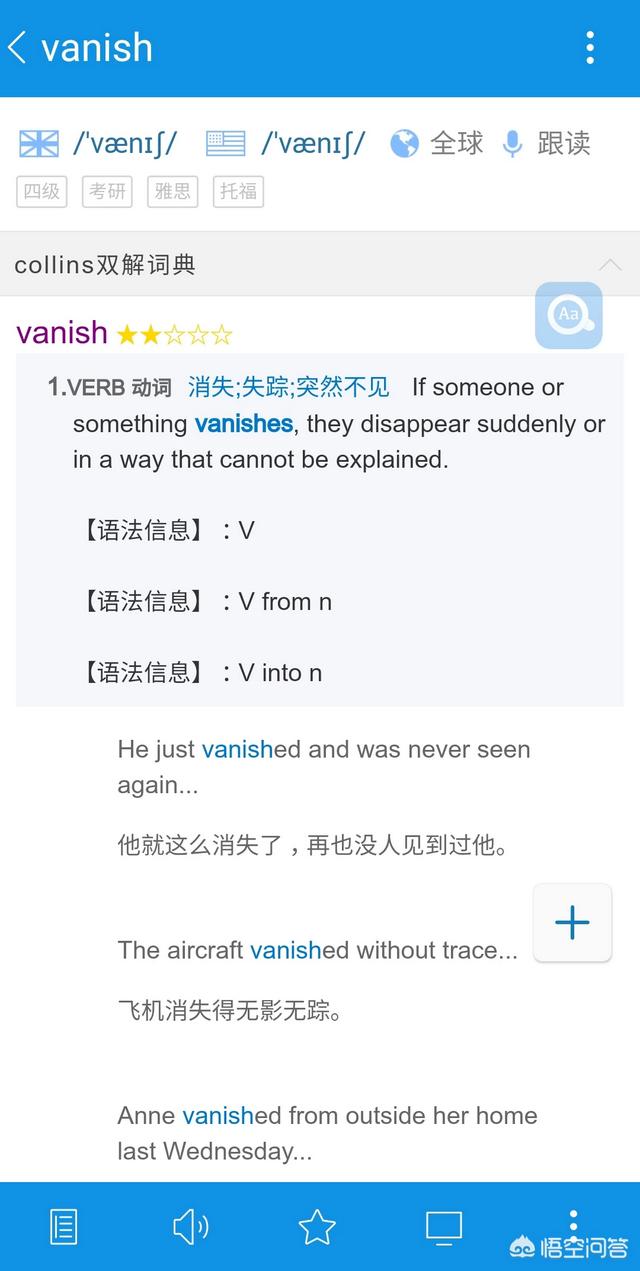Tap the screen icon in bottom bar
Image resolution: width=640 pixels, height=1271 pixels.
pyautogui.click(x=444, y=1227)
